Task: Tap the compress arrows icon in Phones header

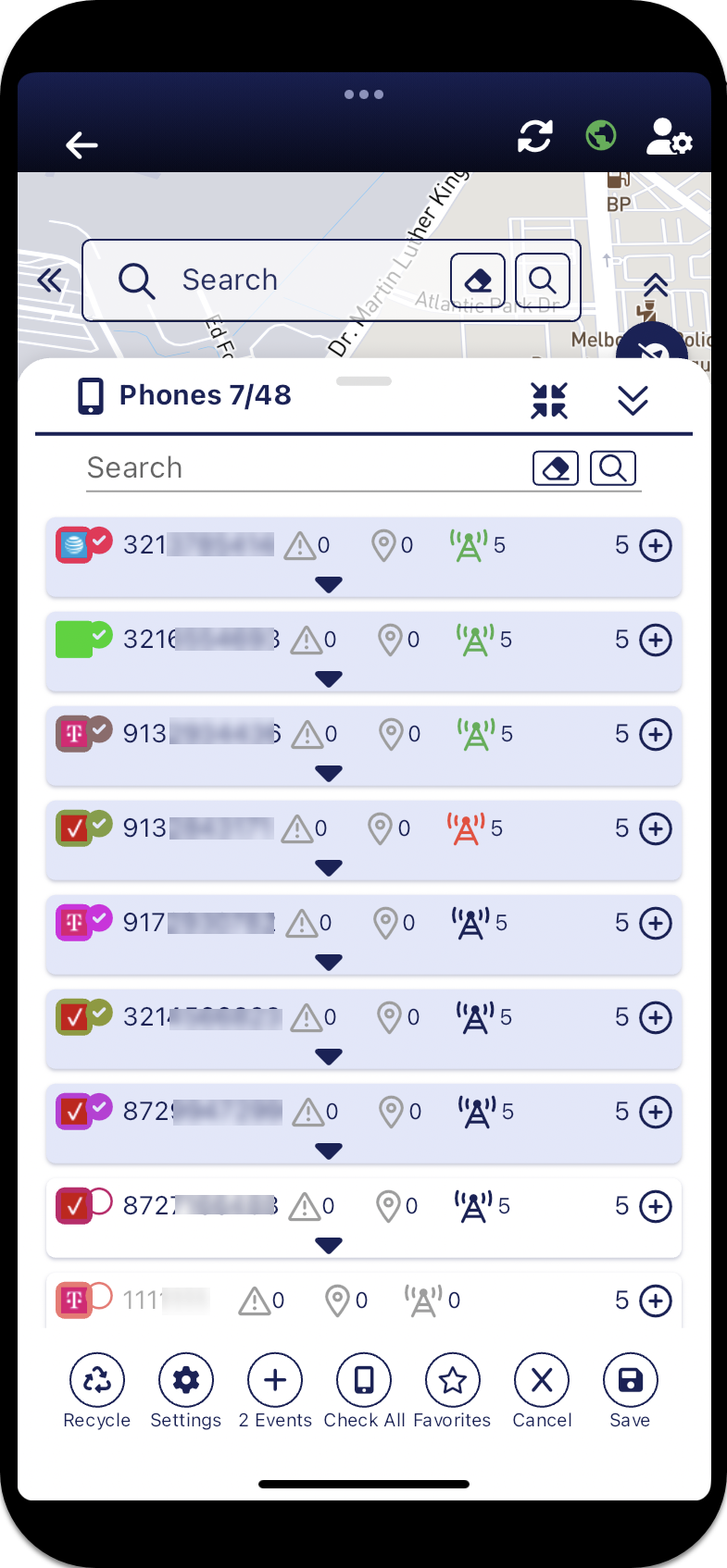Action: (549, 400)
